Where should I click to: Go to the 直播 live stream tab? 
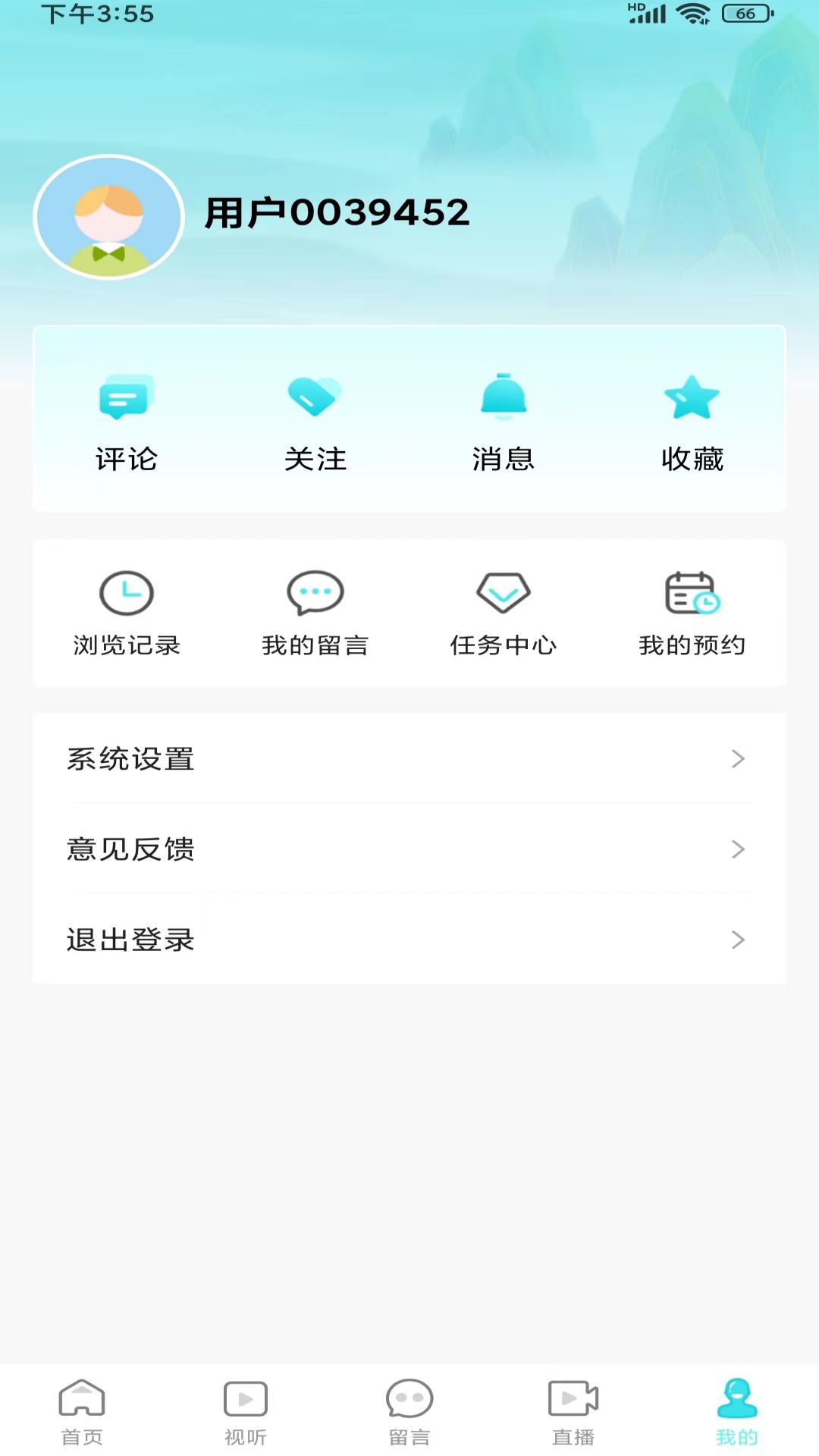[x=573, y=1410]
